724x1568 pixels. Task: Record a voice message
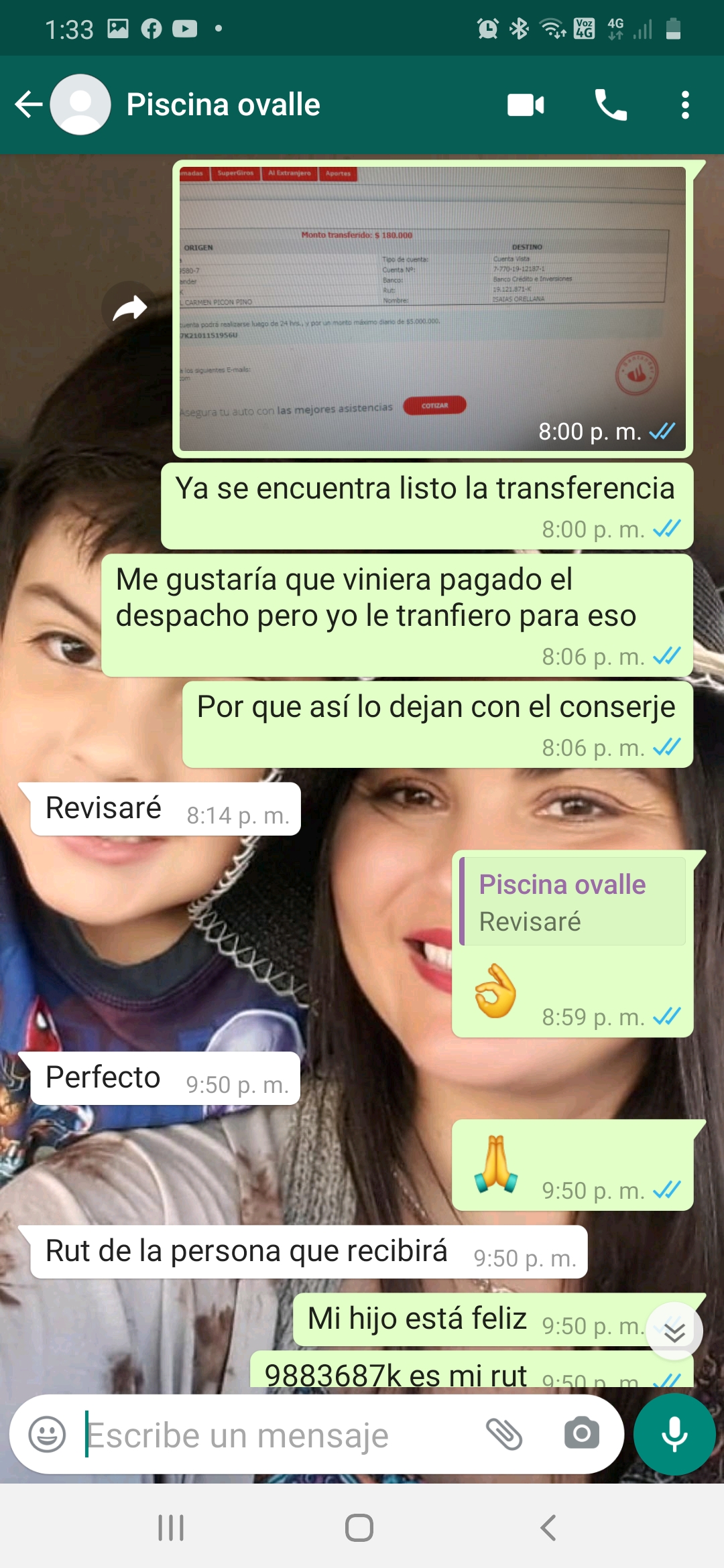(674, 1435)
